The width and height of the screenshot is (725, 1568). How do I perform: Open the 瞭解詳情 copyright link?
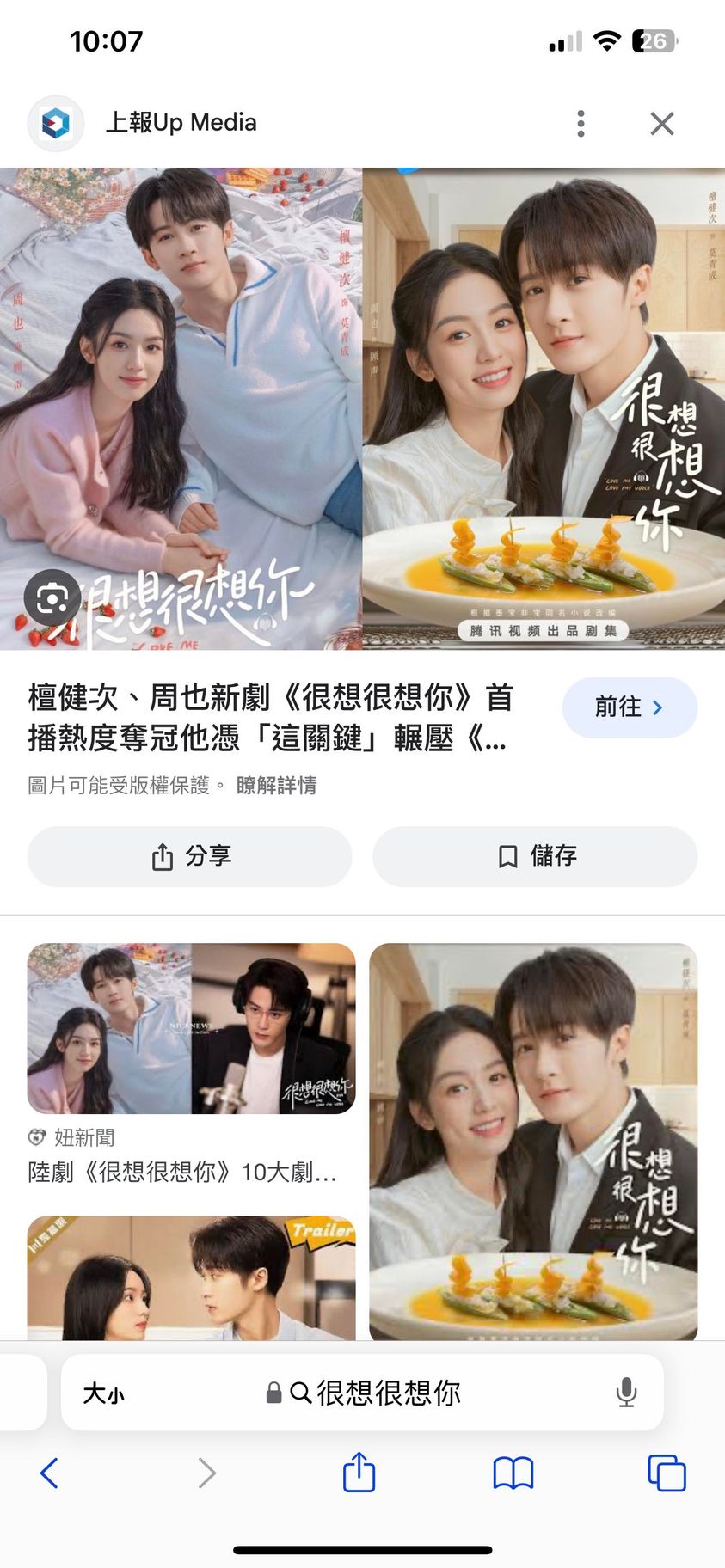pos(276,786)
